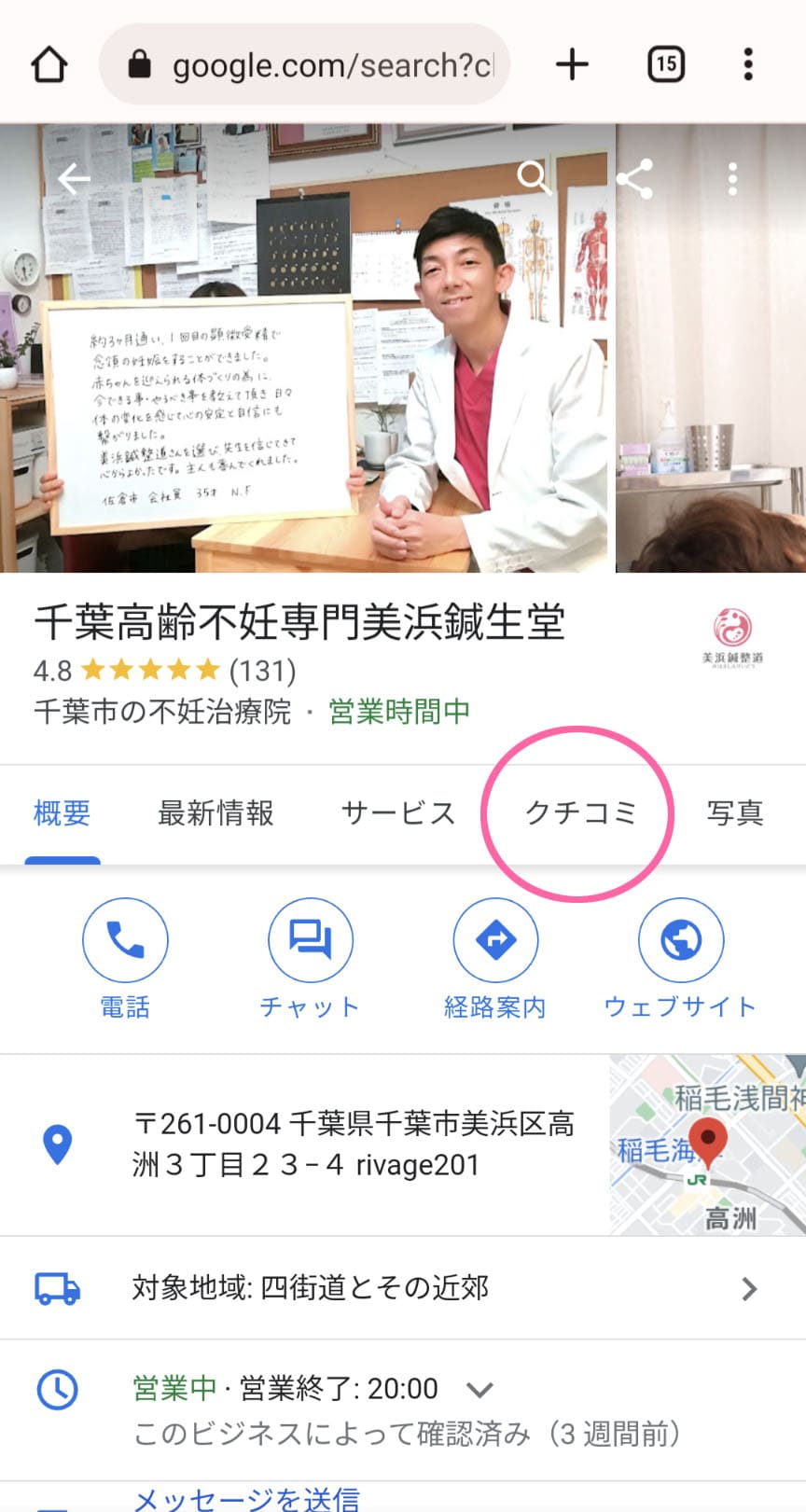
Task: Share this business listing
Action: [634, 178]
